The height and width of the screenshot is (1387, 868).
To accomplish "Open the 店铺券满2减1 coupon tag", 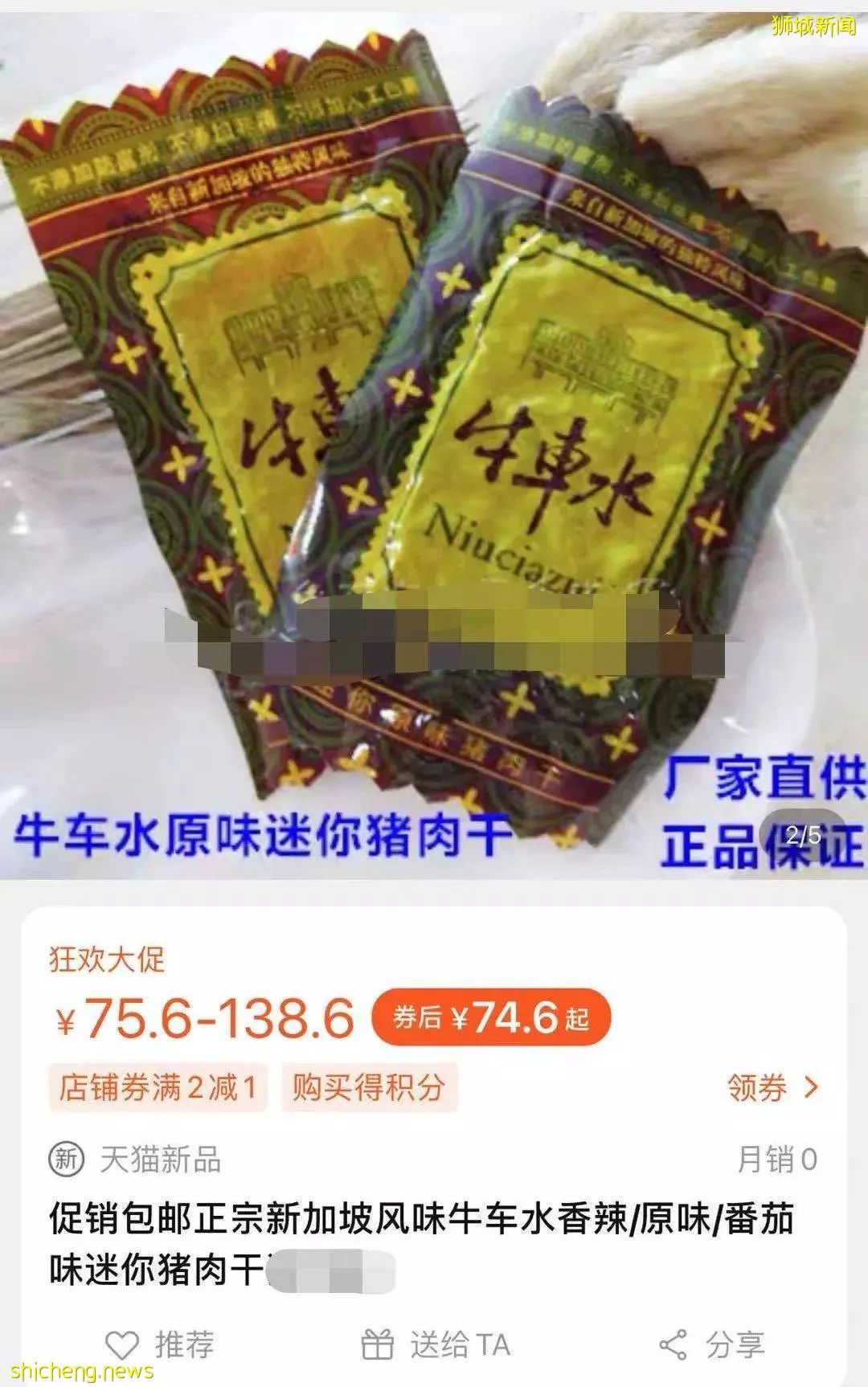I will (158, 1087).
